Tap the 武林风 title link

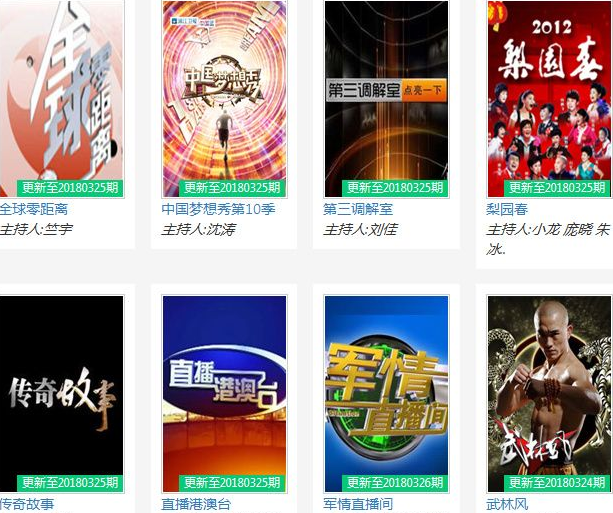point(507,504)
